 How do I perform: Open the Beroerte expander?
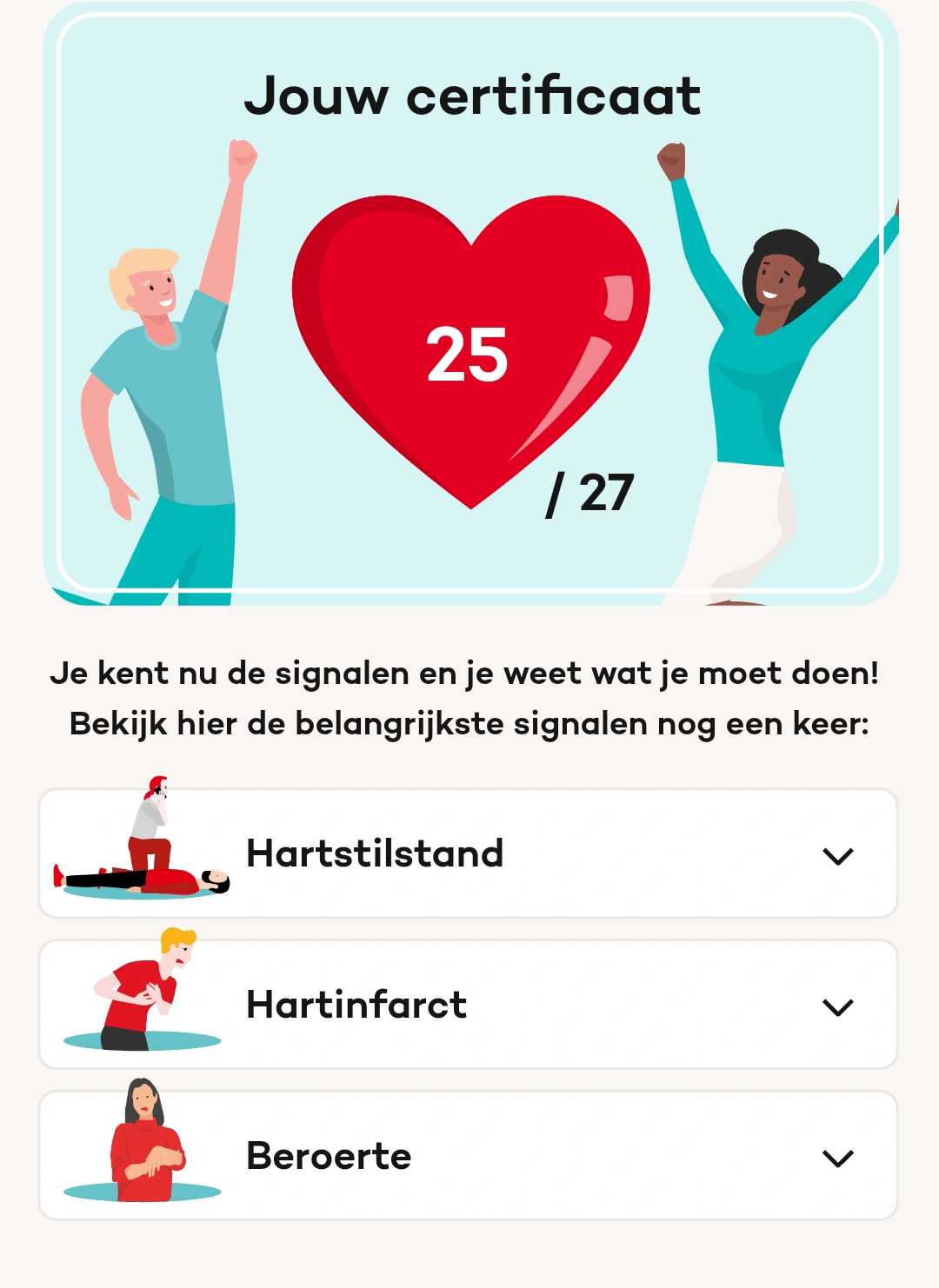[836, 1158]
